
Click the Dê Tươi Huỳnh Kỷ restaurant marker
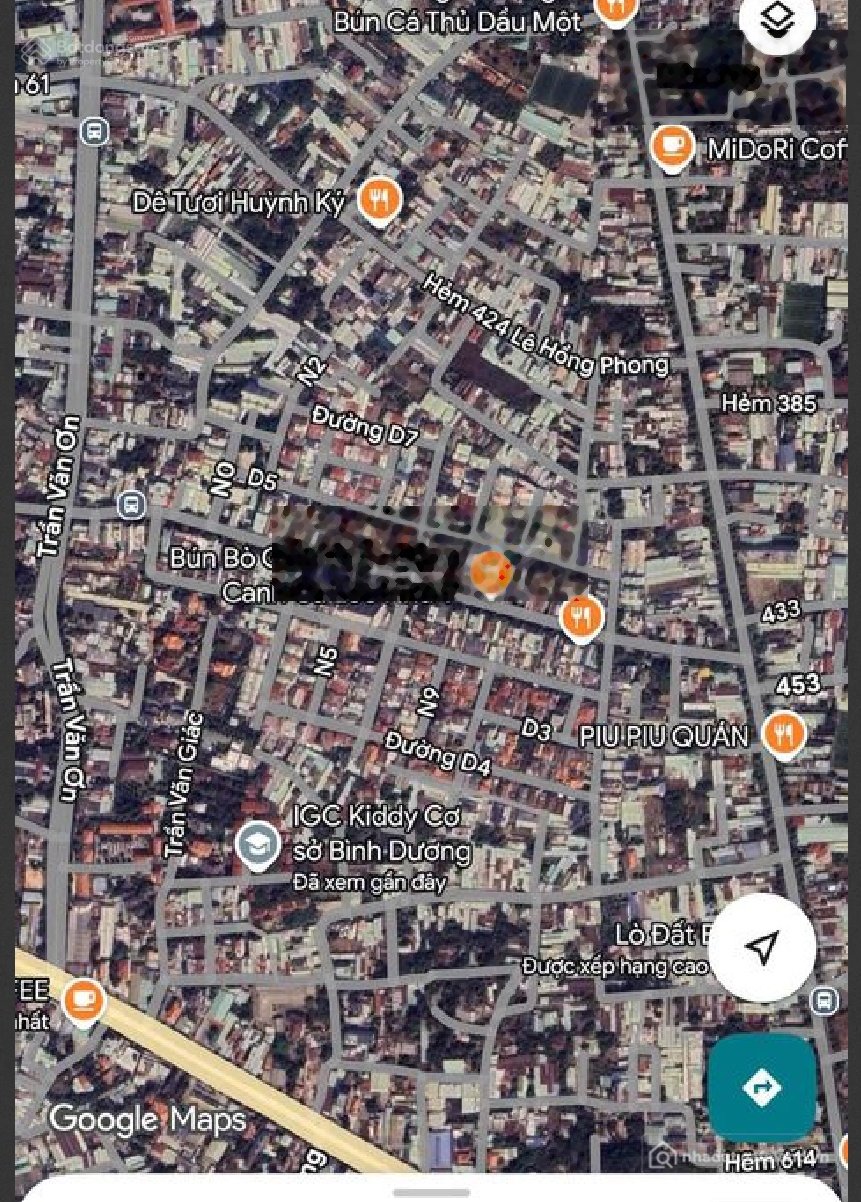[377, 199]
